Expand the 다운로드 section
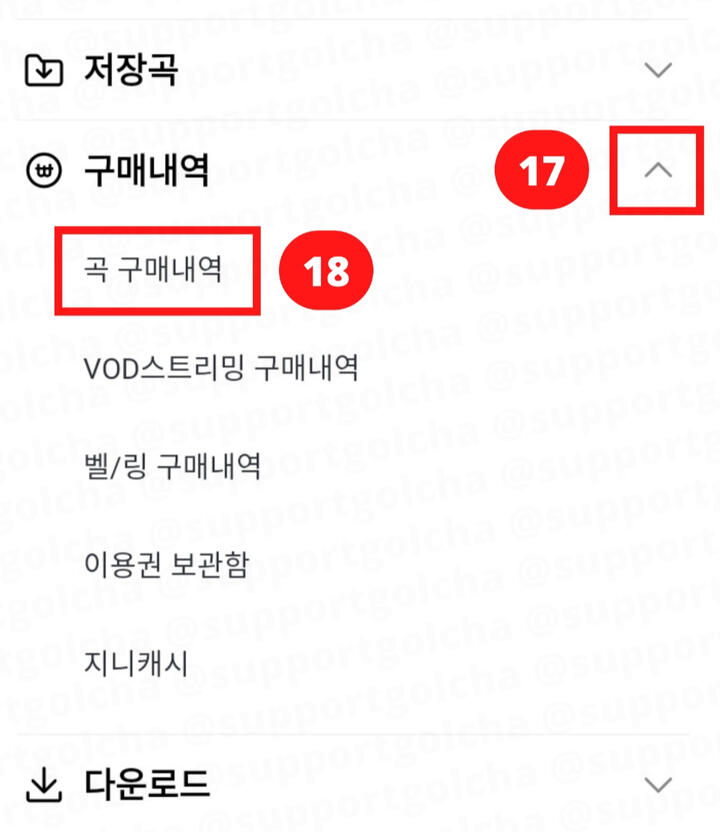Image resolution: width=720 pixels, height=832 pixels. coord(657,785)
